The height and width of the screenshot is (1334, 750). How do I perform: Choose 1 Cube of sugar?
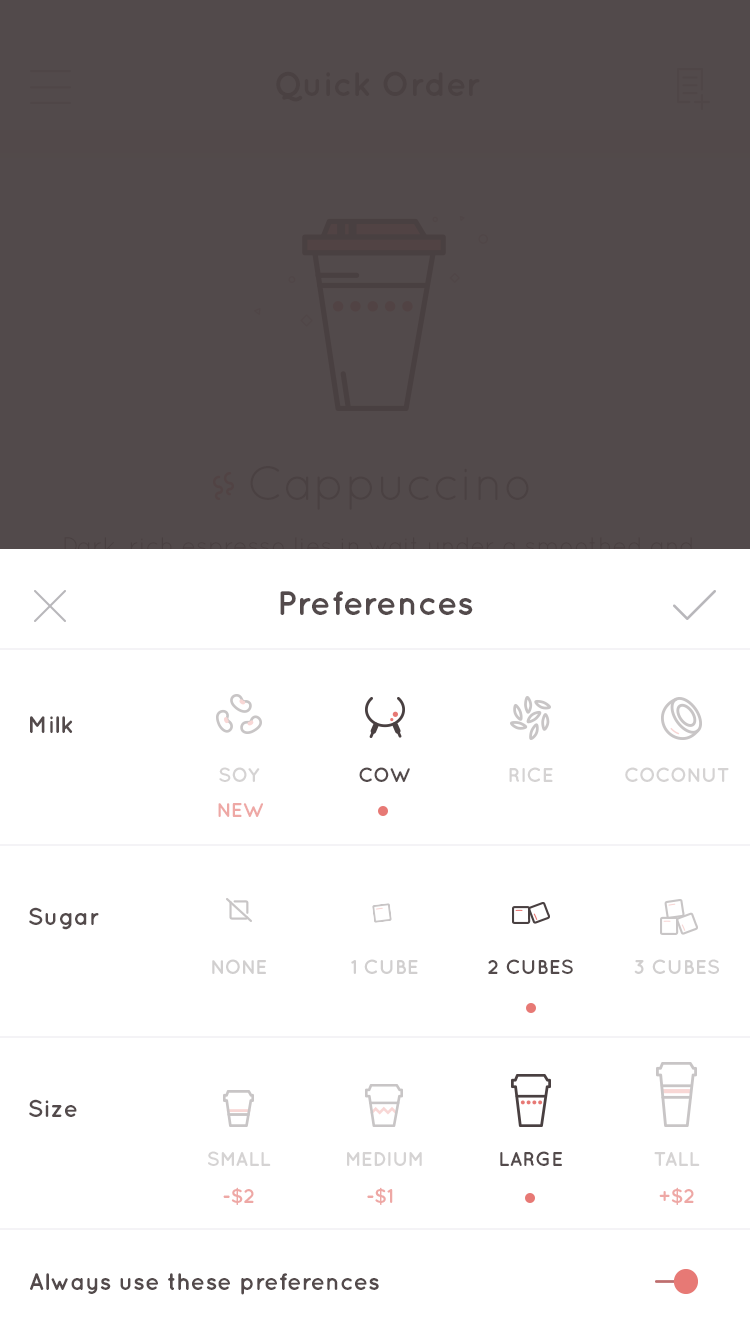tap(384, 935)
